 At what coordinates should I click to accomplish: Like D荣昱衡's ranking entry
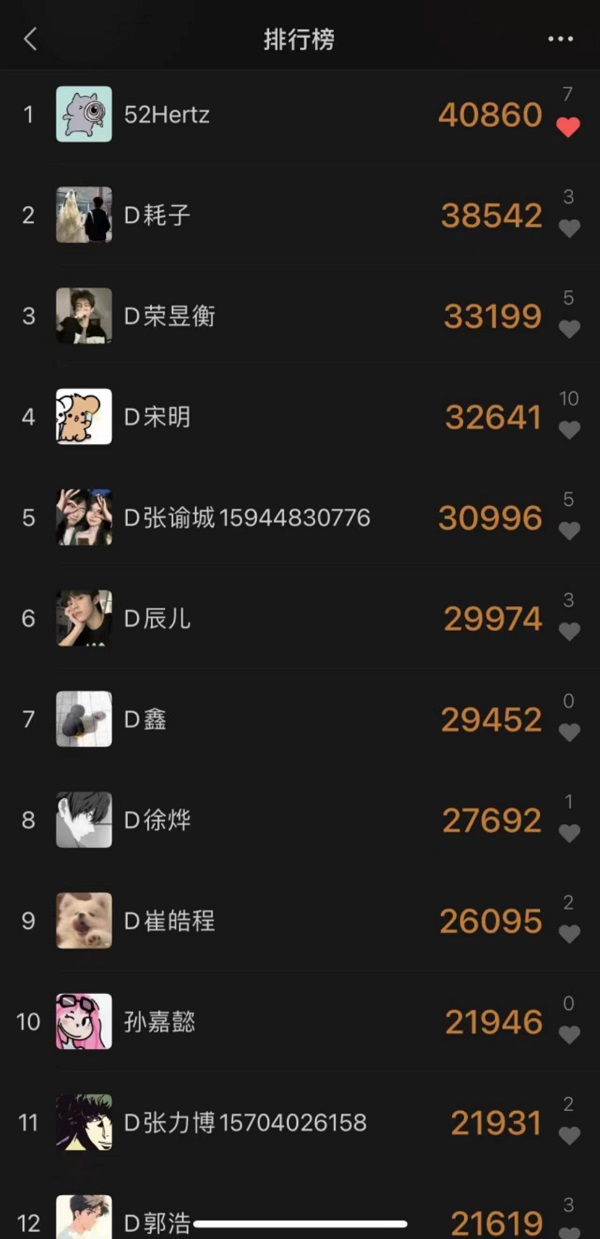pos(569,329)
